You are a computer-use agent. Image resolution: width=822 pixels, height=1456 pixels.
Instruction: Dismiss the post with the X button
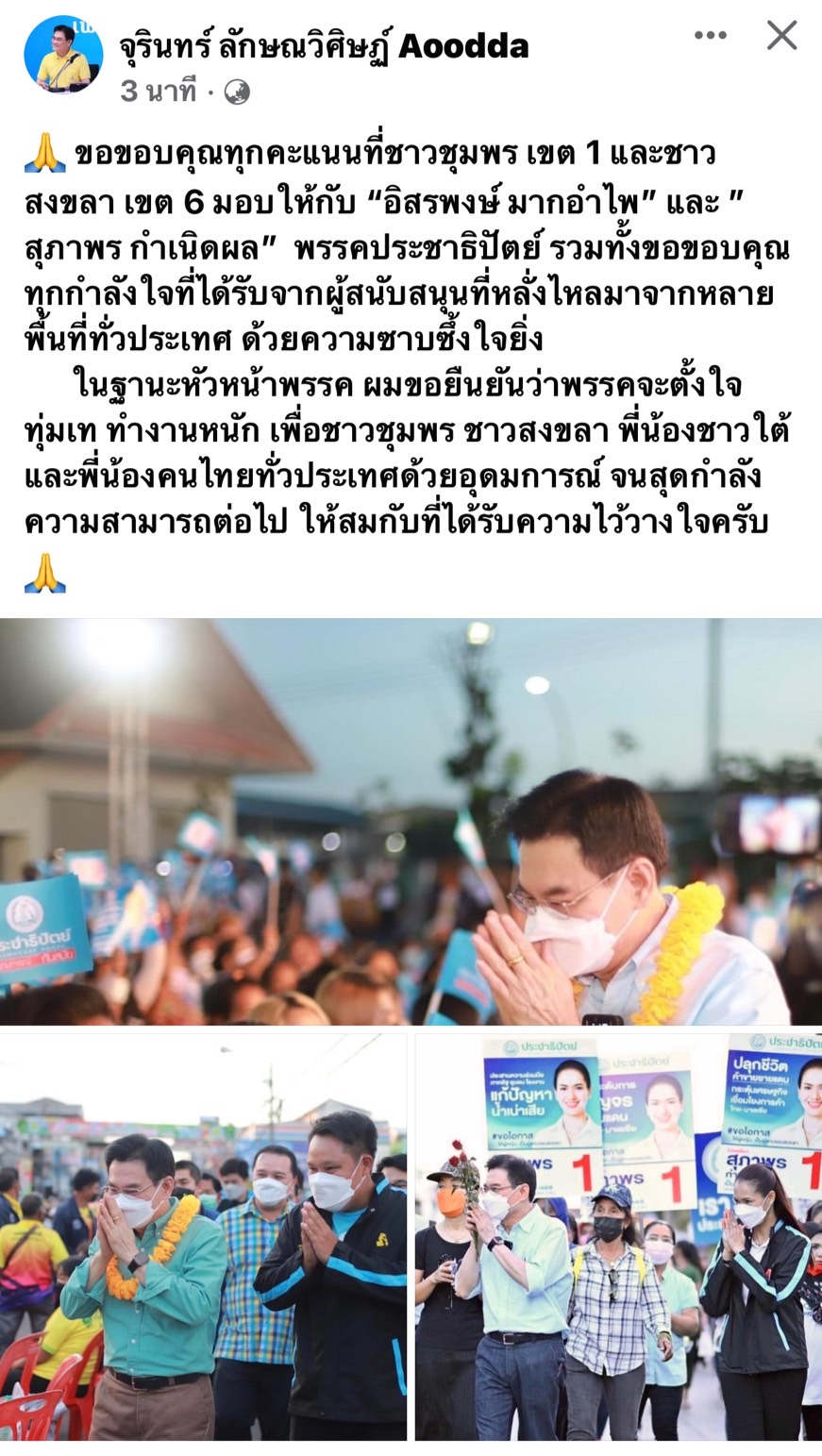(781, 36)
